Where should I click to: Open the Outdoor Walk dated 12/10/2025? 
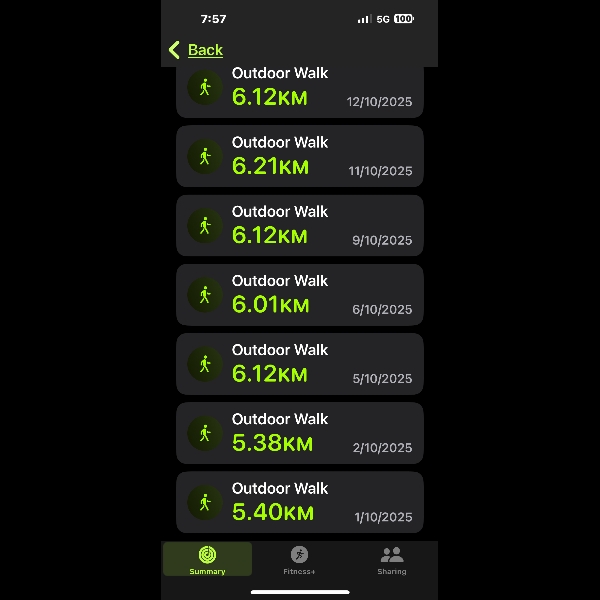pos(299,91)
